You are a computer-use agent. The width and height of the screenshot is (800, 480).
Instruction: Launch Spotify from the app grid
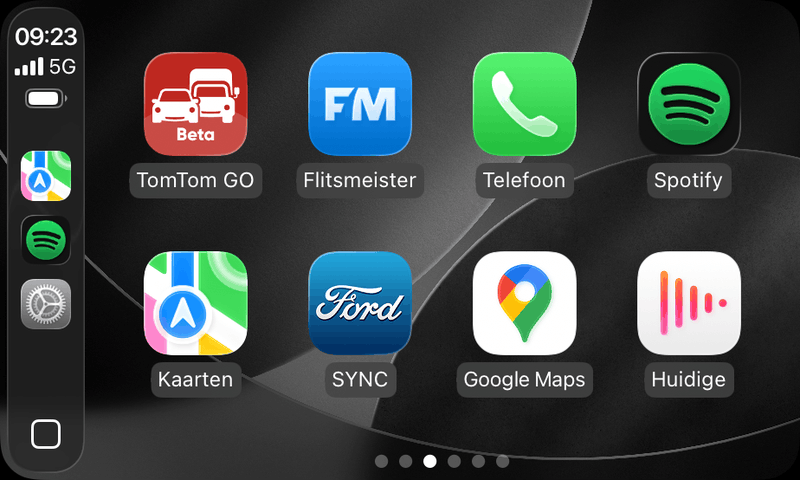coord(689,104)
